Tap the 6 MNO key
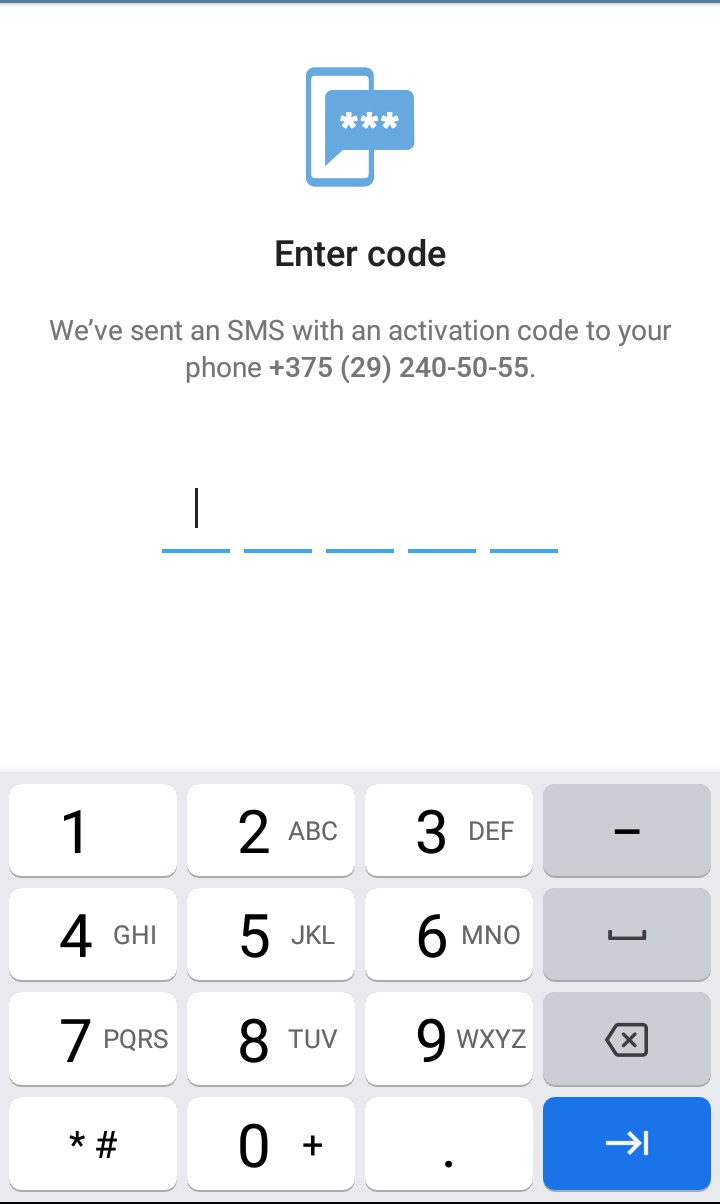Image resolution: width=720 pixels, height=1204 pixels. coord(449,935)
